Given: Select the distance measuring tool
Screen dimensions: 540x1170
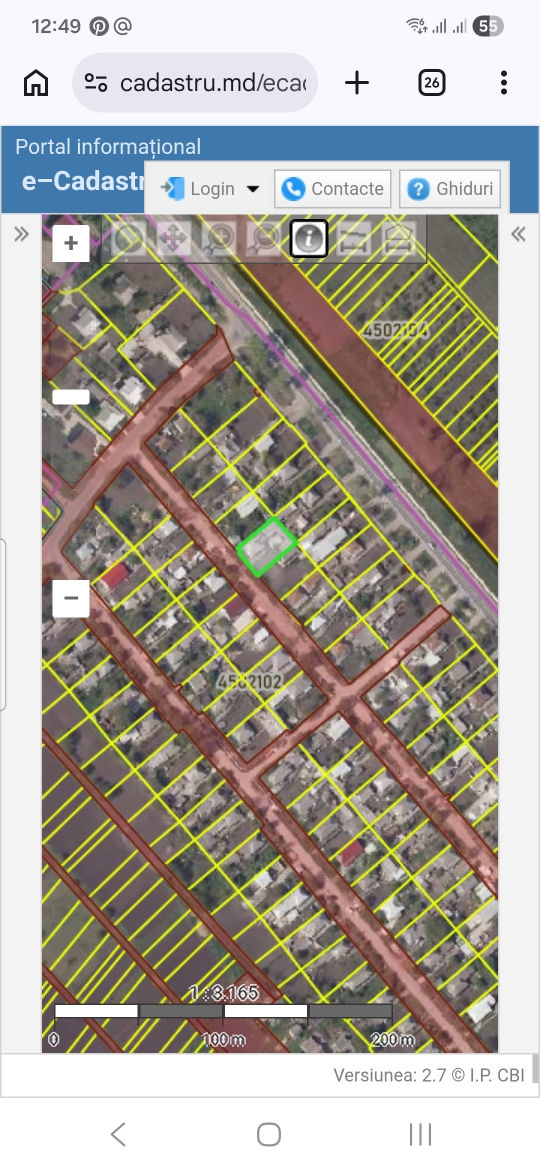Looking at the screenshot, I should (354, 239).
